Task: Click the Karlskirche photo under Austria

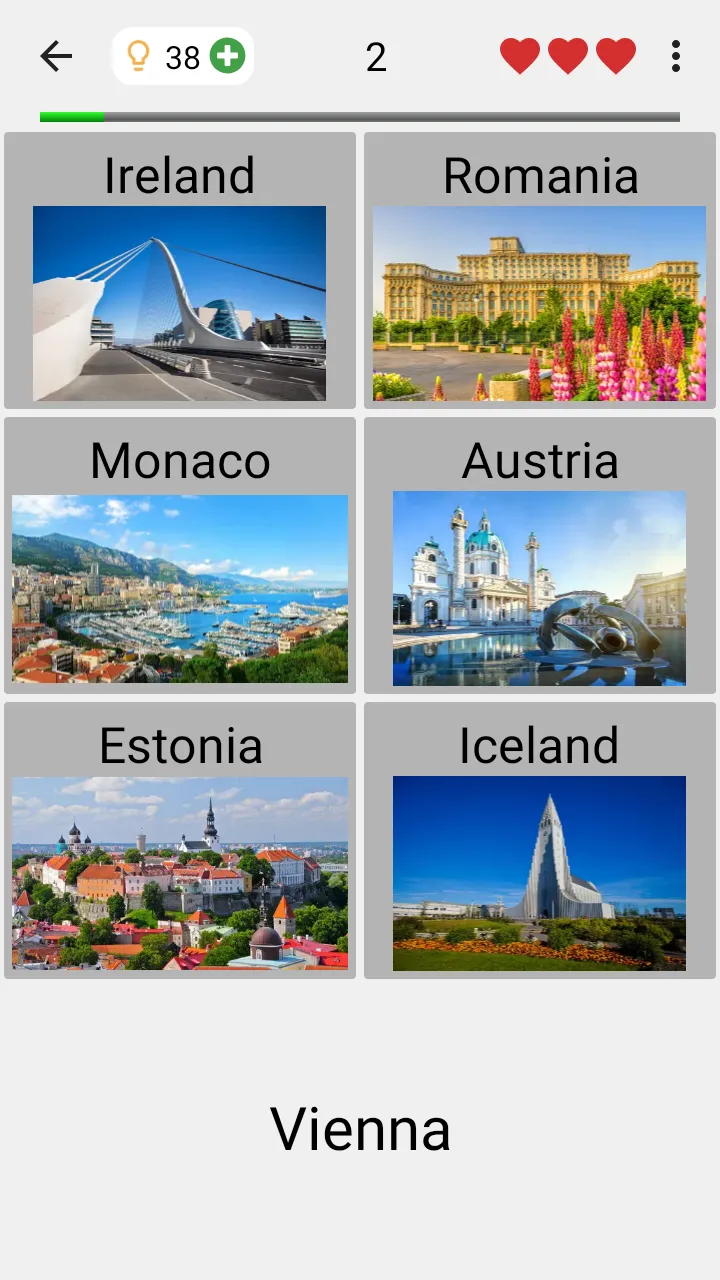Action: (540, 588)
